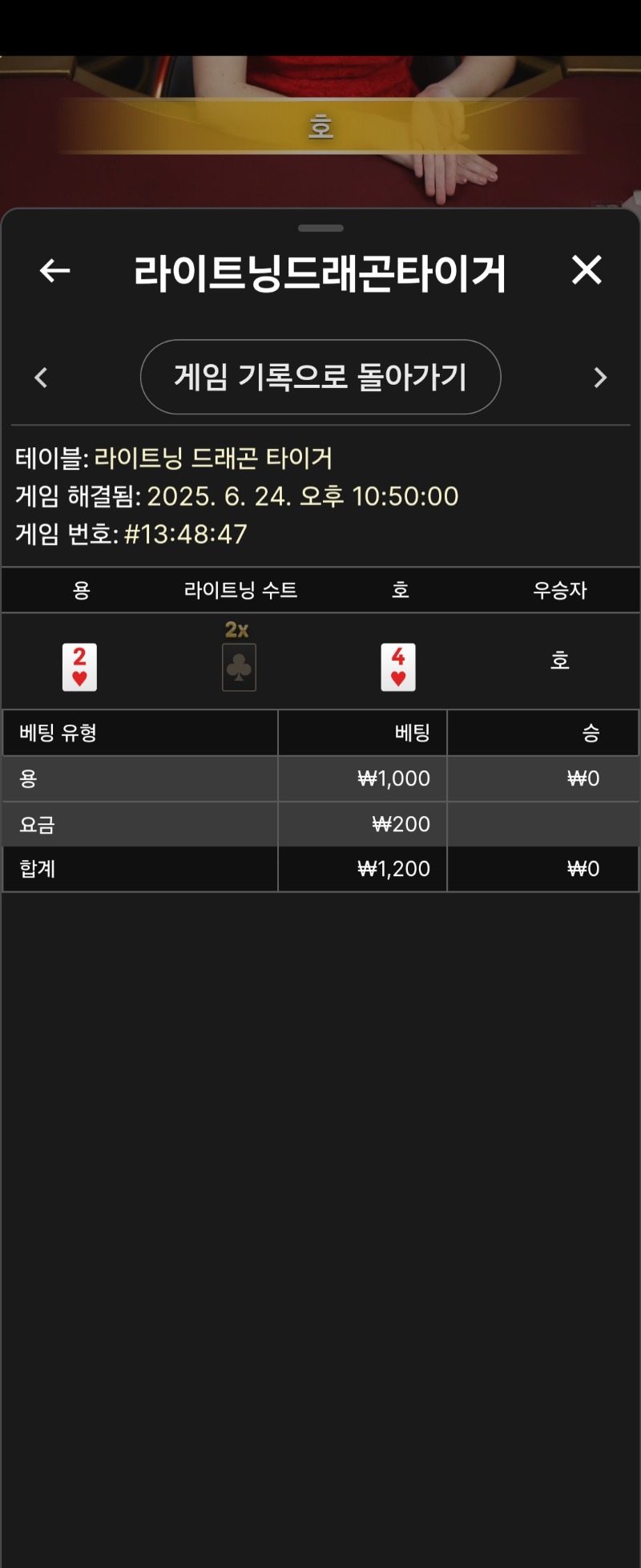Go back using the top-left arrow
This screenshot has width=641, height=1568.
click(x=54, y=271)
